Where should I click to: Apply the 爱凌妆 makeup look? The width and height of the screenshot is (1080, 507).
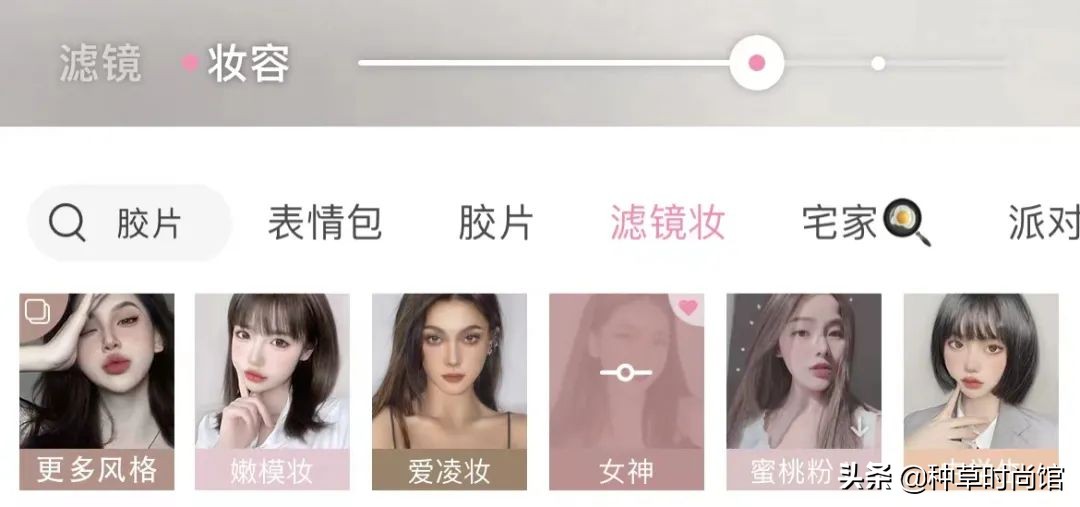(449, 390)
